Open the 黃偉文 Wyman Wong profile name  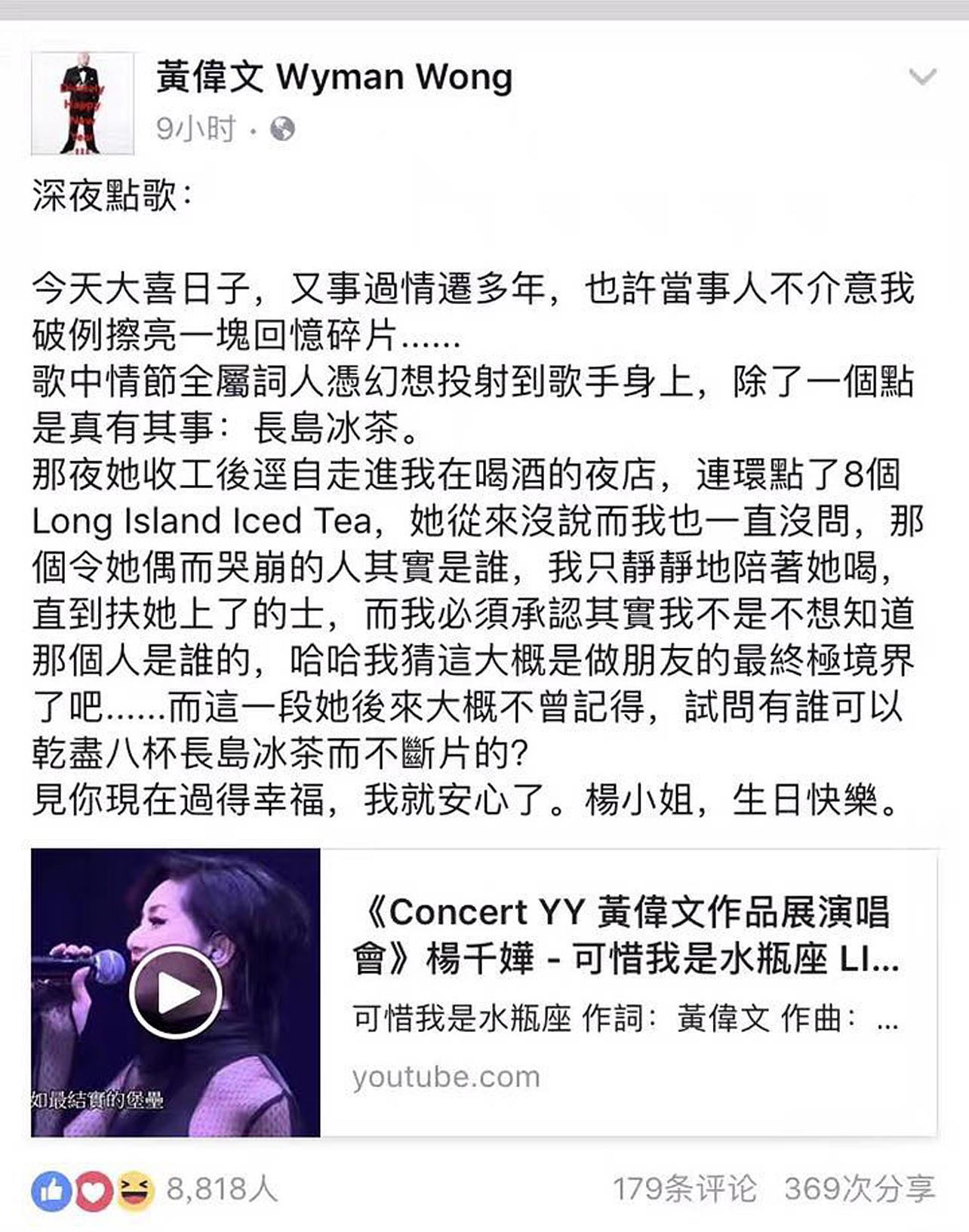click(334, 77)
